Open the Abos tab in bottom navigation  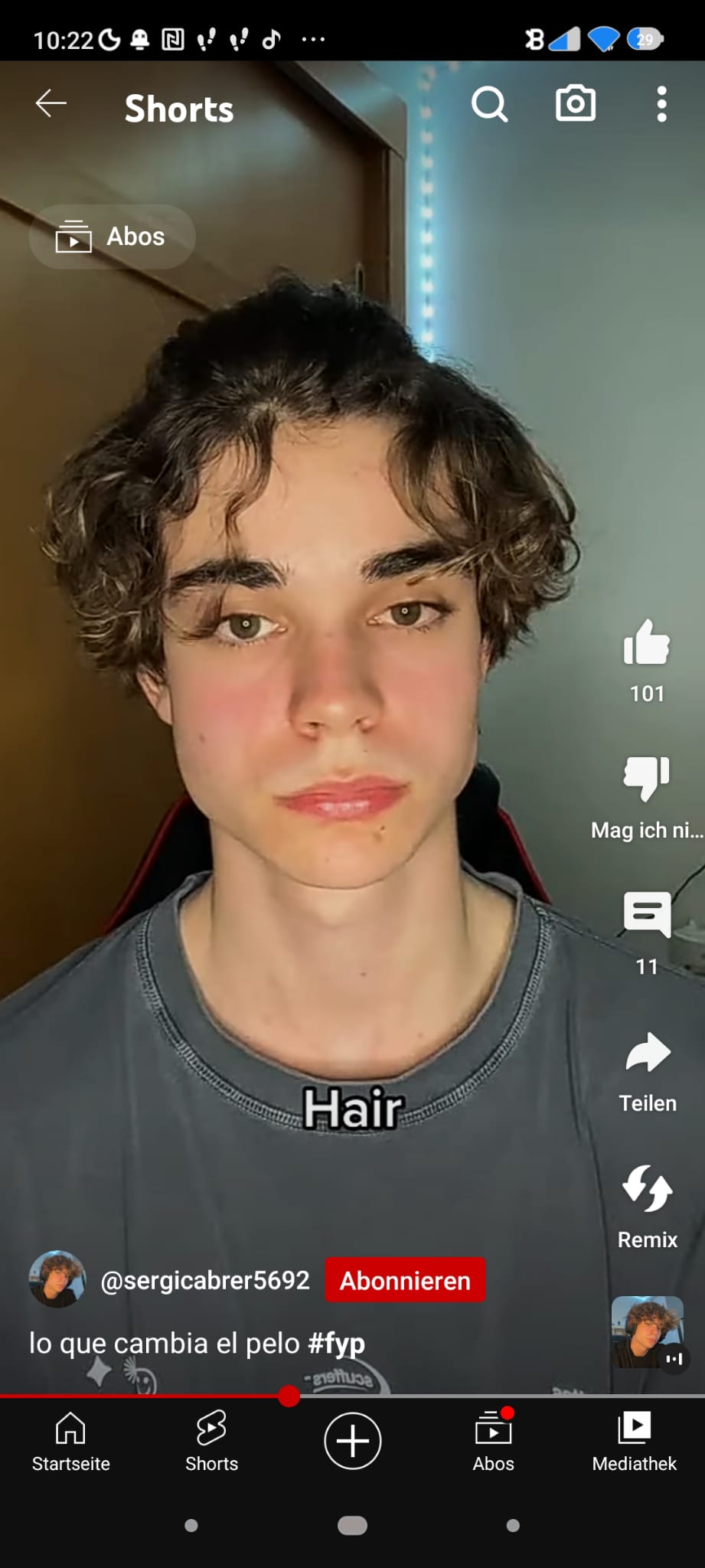click(x=494, y=1442)
